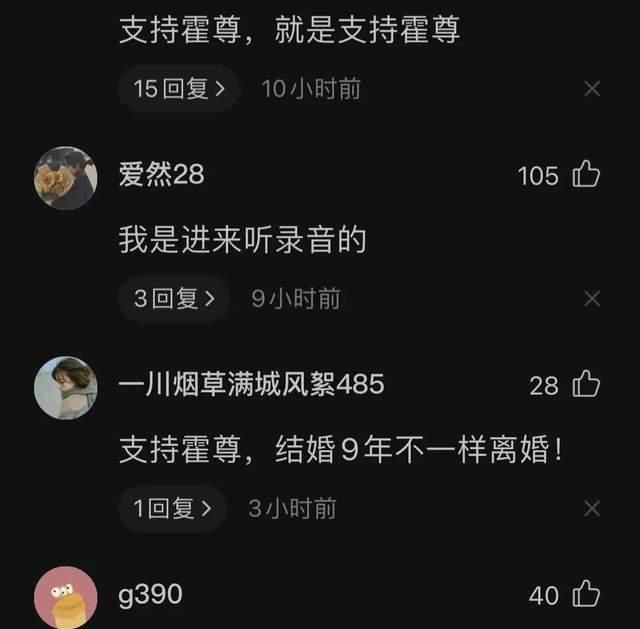Dismiss the comment posted 3小时前
The height and width of the screenshot is (629, 640).
click(592, 509)
